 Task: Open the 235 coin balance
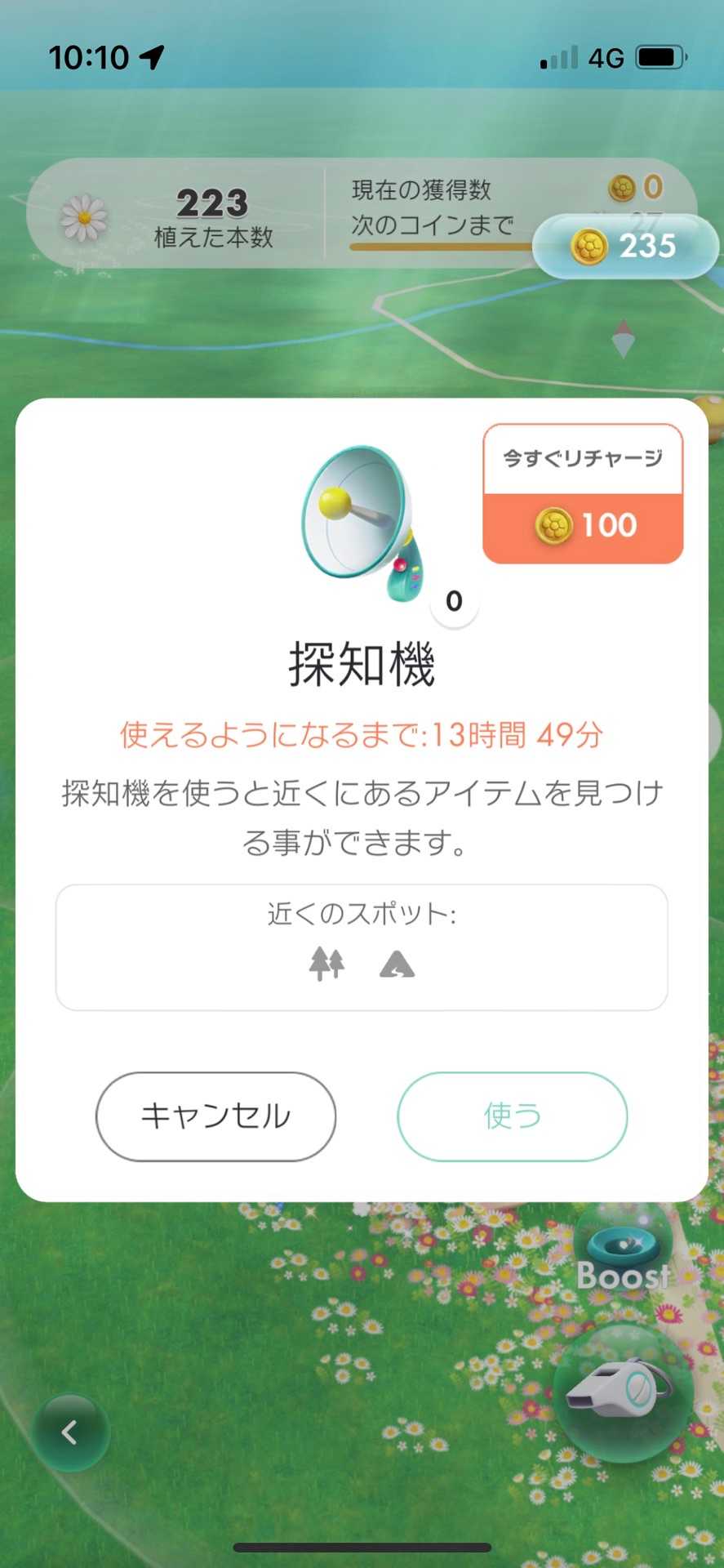(x=625, y=246)
